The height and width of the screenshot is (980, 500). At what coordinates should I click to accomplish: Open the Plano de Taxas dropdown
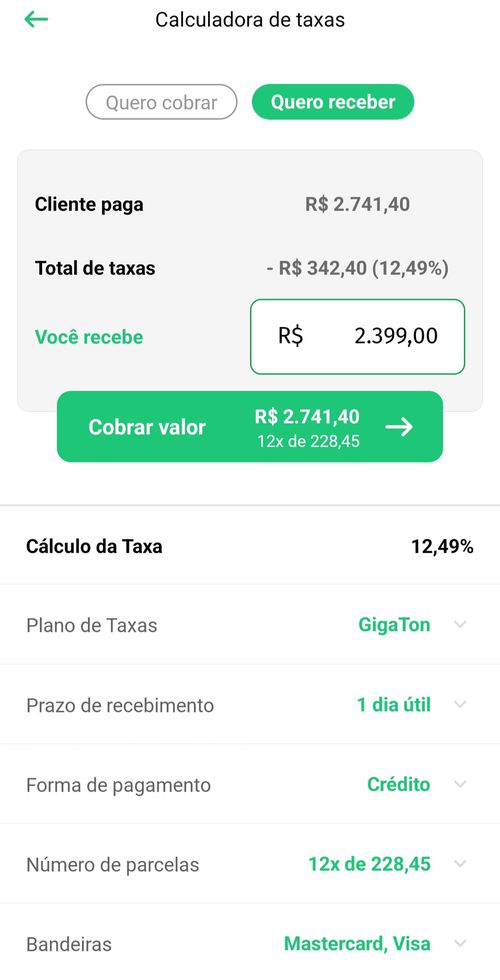coord(250,624)
